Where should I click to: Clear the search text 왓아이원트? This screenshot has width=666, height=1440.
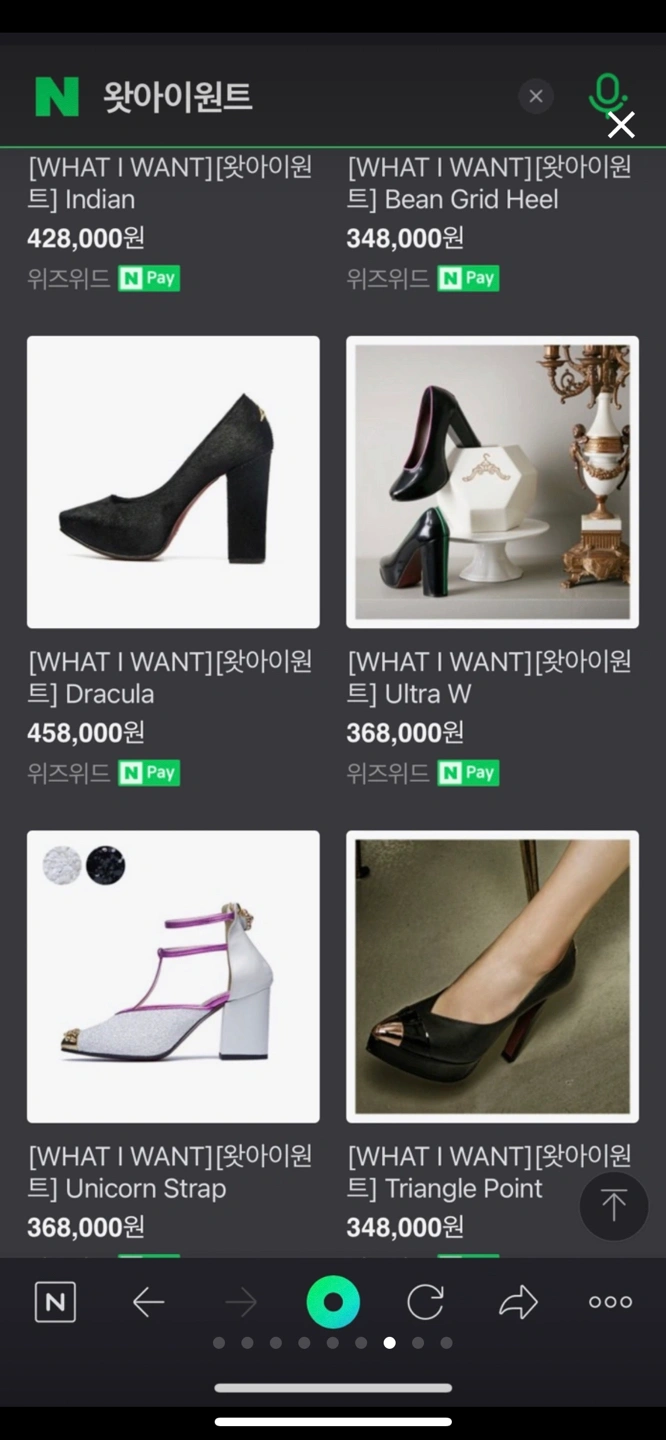(536, 96)
